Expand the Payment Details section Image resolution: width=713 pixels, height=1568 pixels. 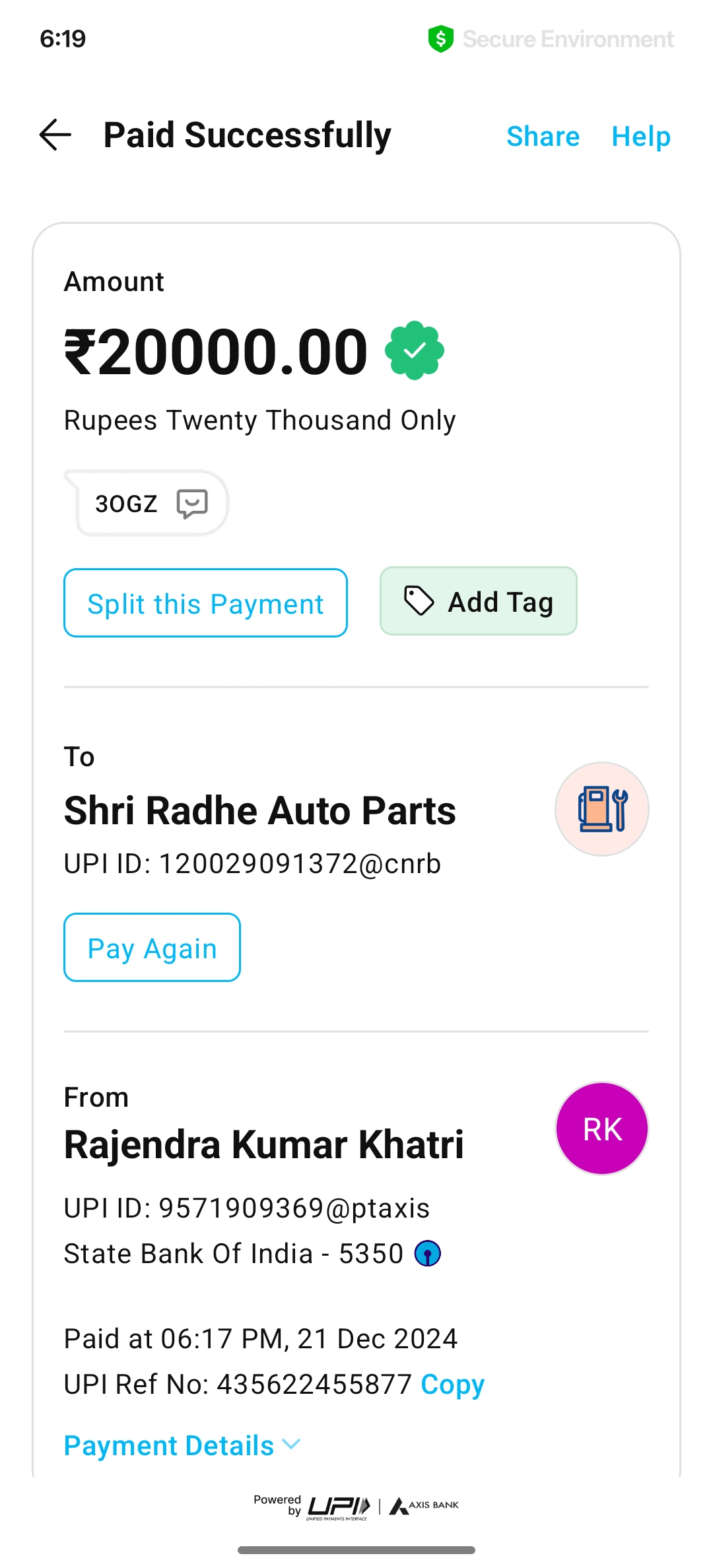coord(182,1445)
